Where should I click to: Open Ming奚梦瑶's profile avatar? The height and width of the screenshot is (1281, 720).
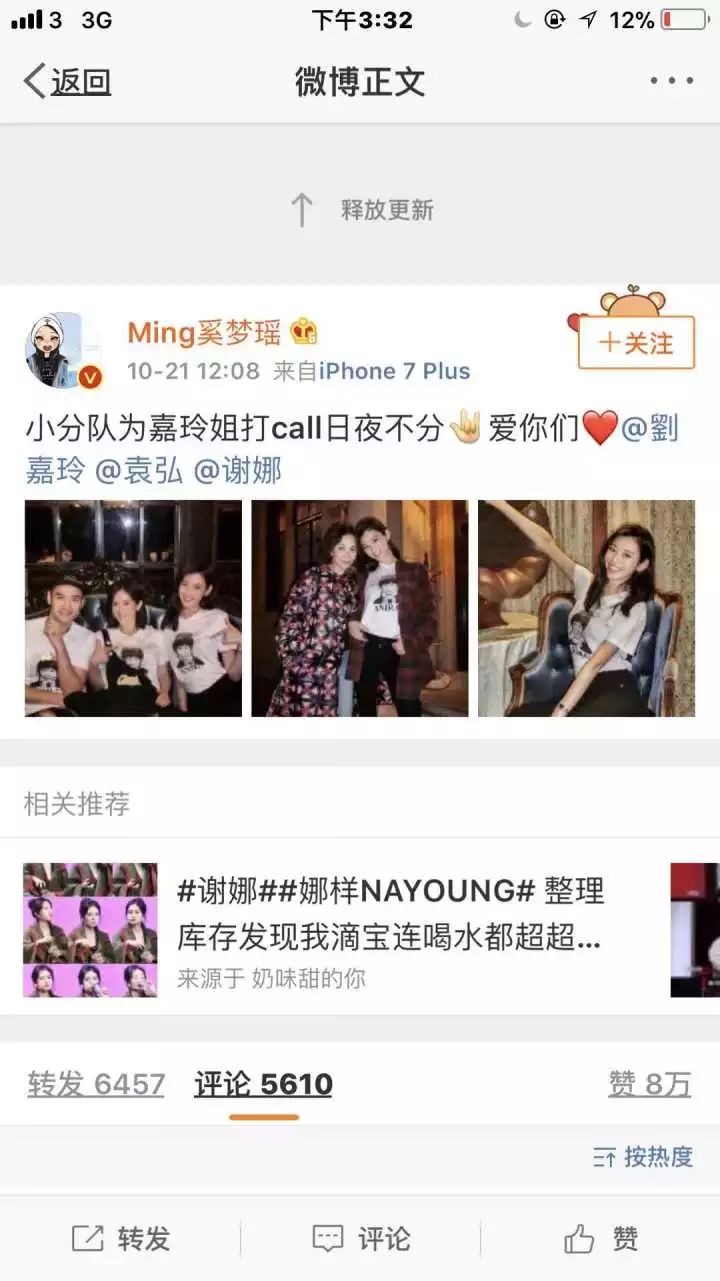(x=63, y=351)
